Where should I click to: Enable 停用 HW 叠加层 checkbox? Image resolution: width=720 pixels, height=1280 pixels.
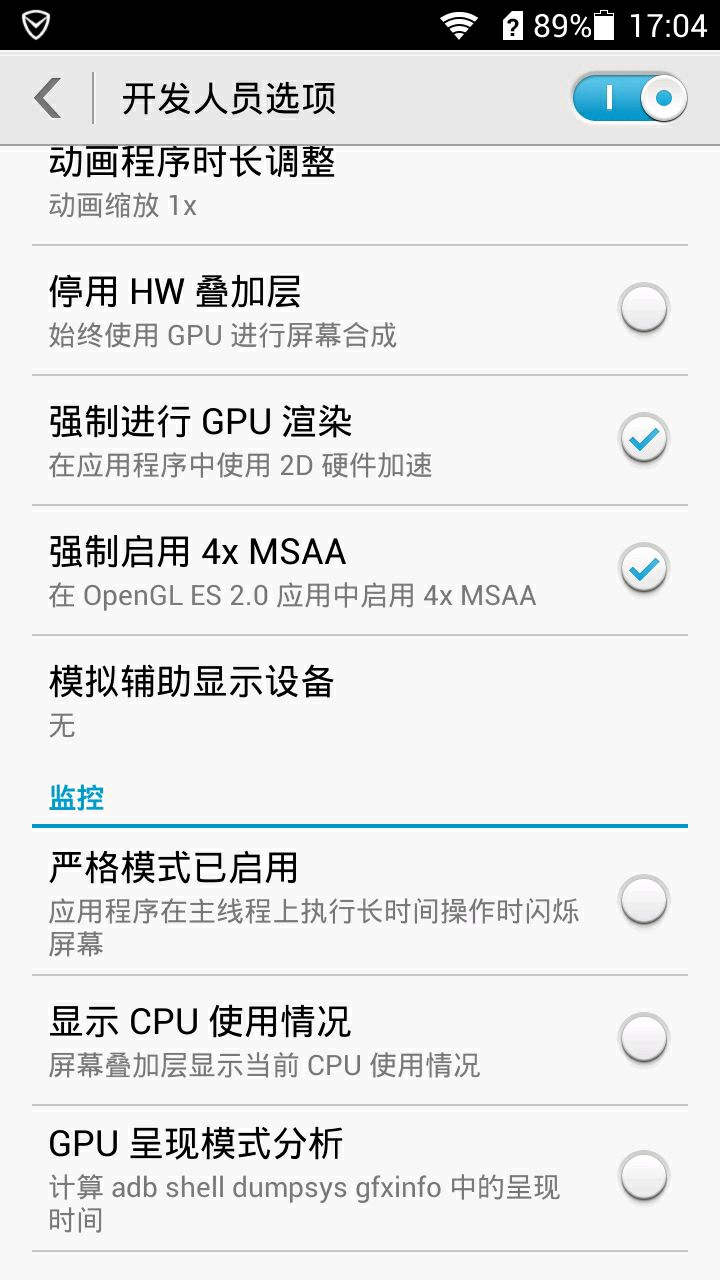point(643,308)
